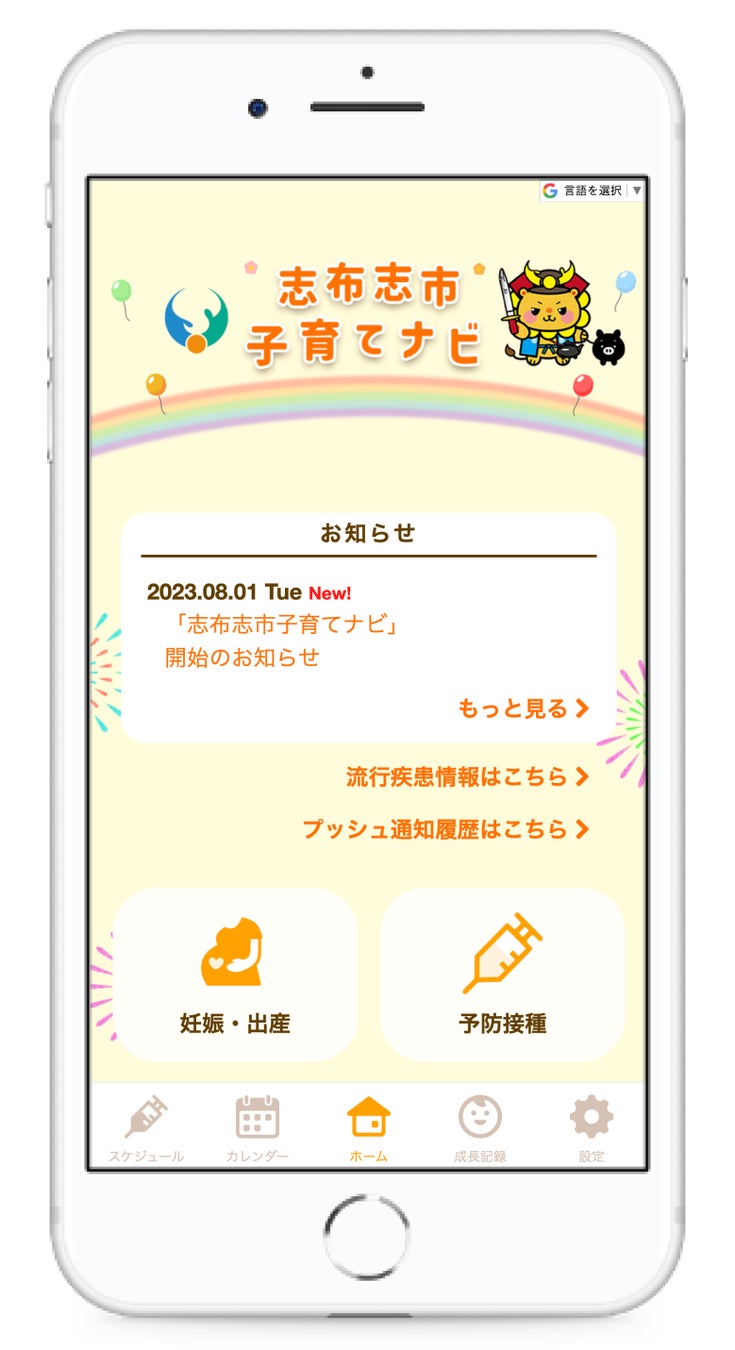Open the 設定 settings tab
The width and height of the screenshot is (735, 1350).
point(590,1128)
